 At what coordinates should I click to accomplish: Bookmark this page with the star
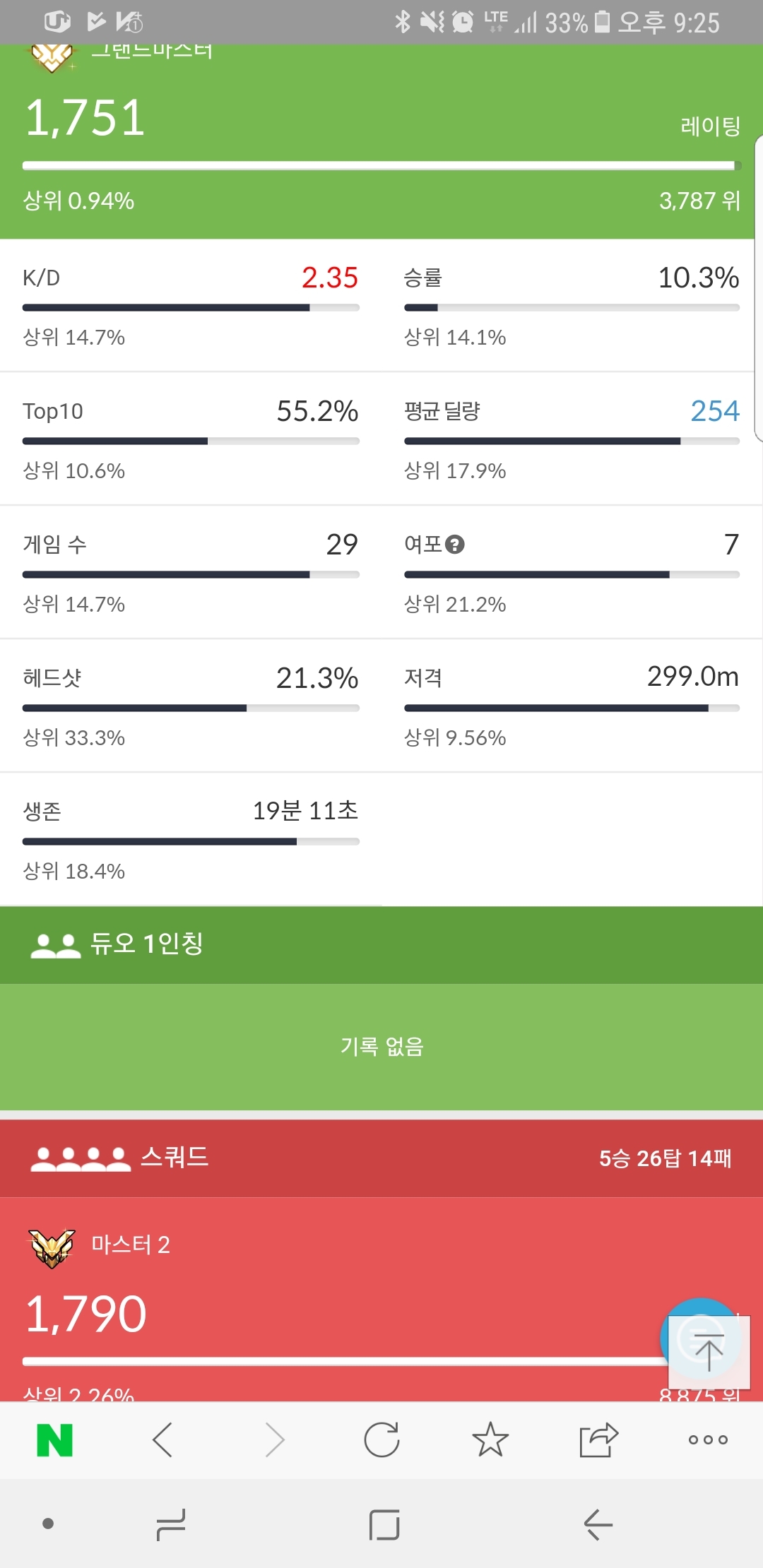[x=490, y=1440]
